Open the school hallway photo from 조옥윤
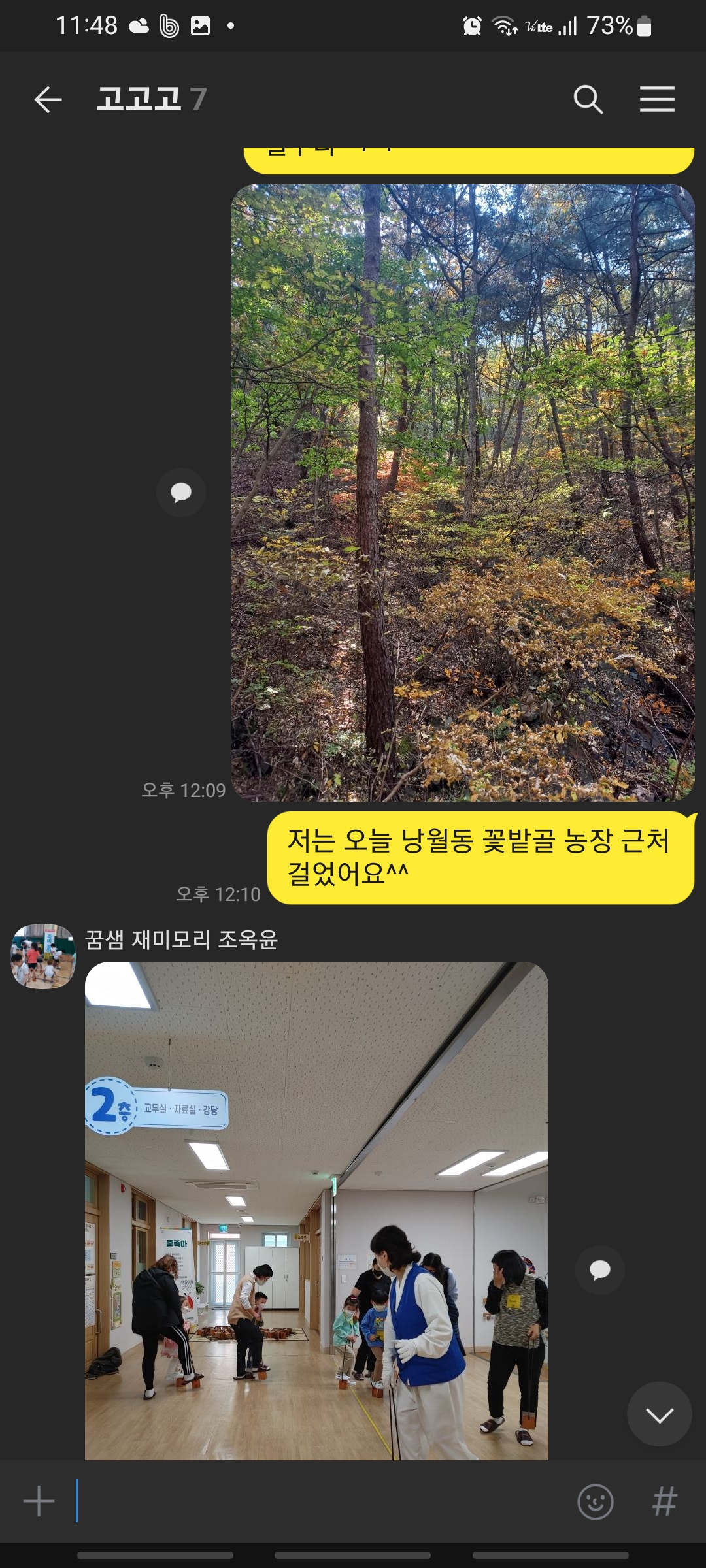This screenshot has width=706, height=1568. (x=316, y=1210)
